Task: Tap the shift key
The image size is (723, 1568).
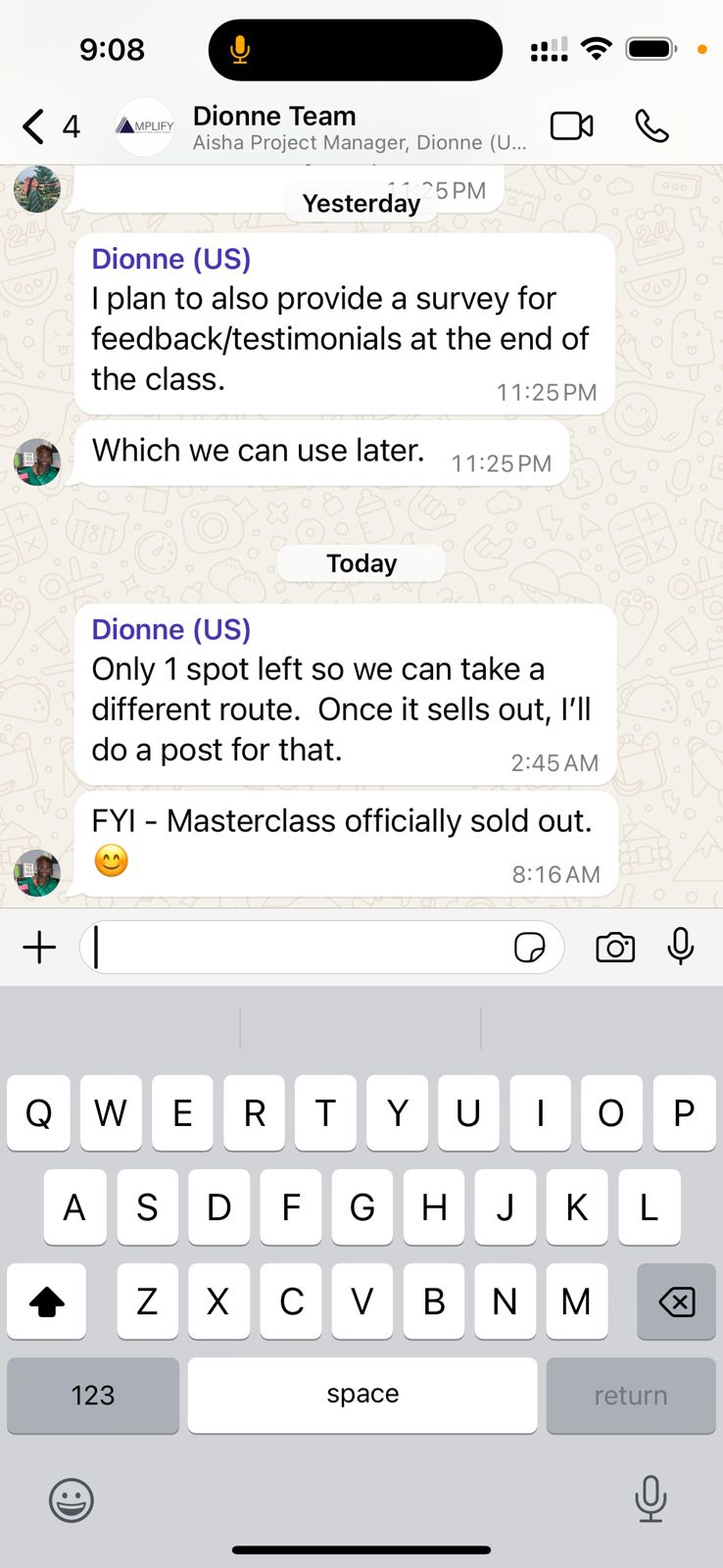Action: [47, 1301]
